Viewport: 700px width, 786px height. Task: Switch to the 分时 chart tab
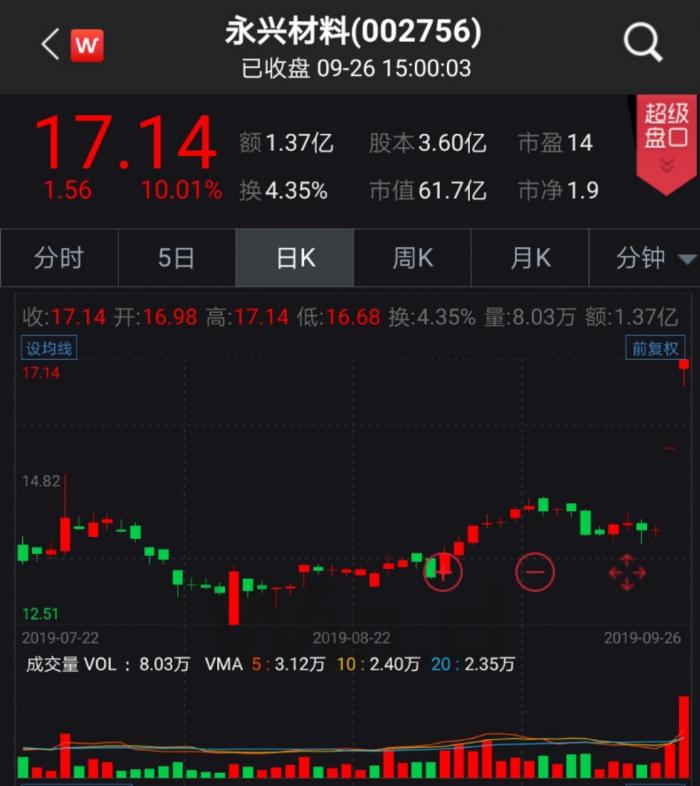(59, 258)
